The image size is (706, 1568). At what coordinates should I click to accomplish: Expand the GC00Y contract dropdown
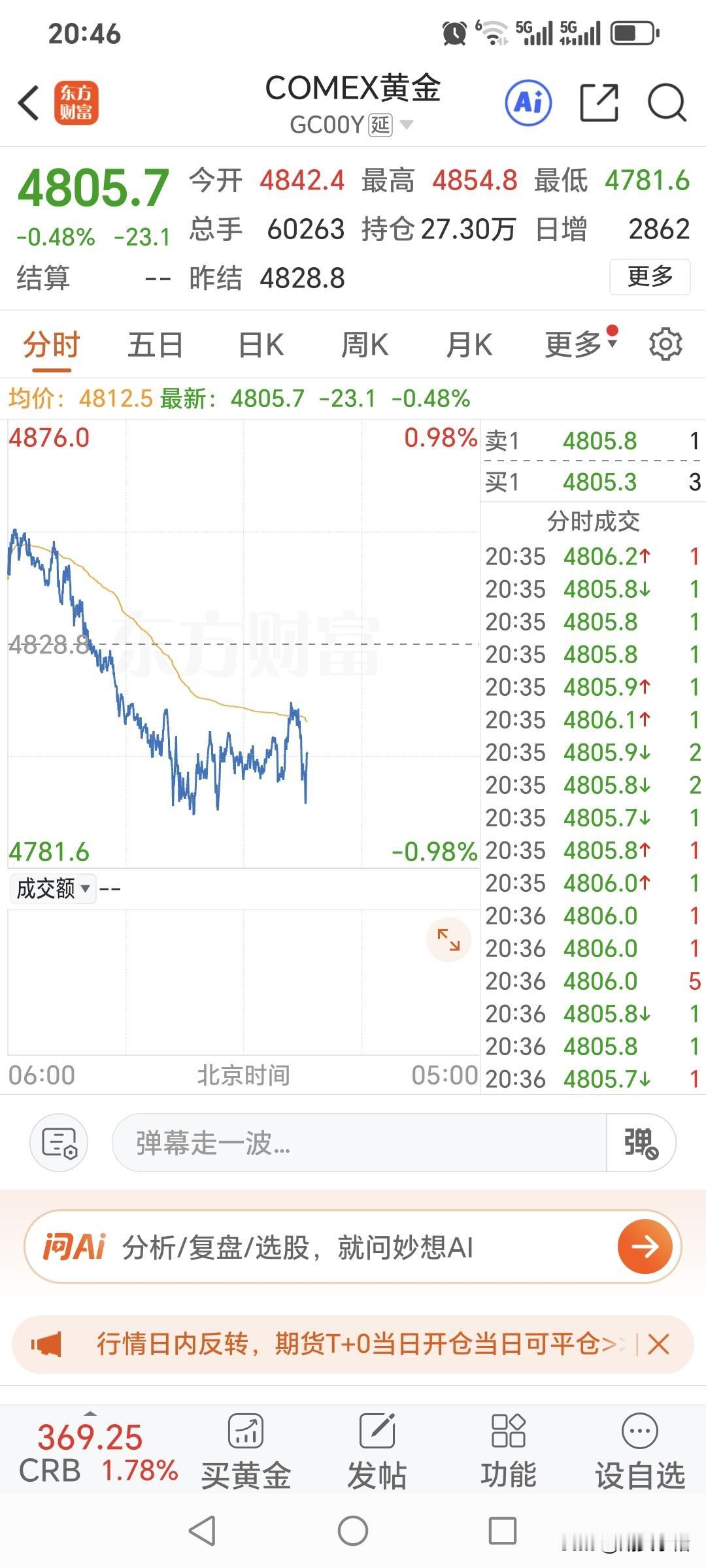click(407, 125)
